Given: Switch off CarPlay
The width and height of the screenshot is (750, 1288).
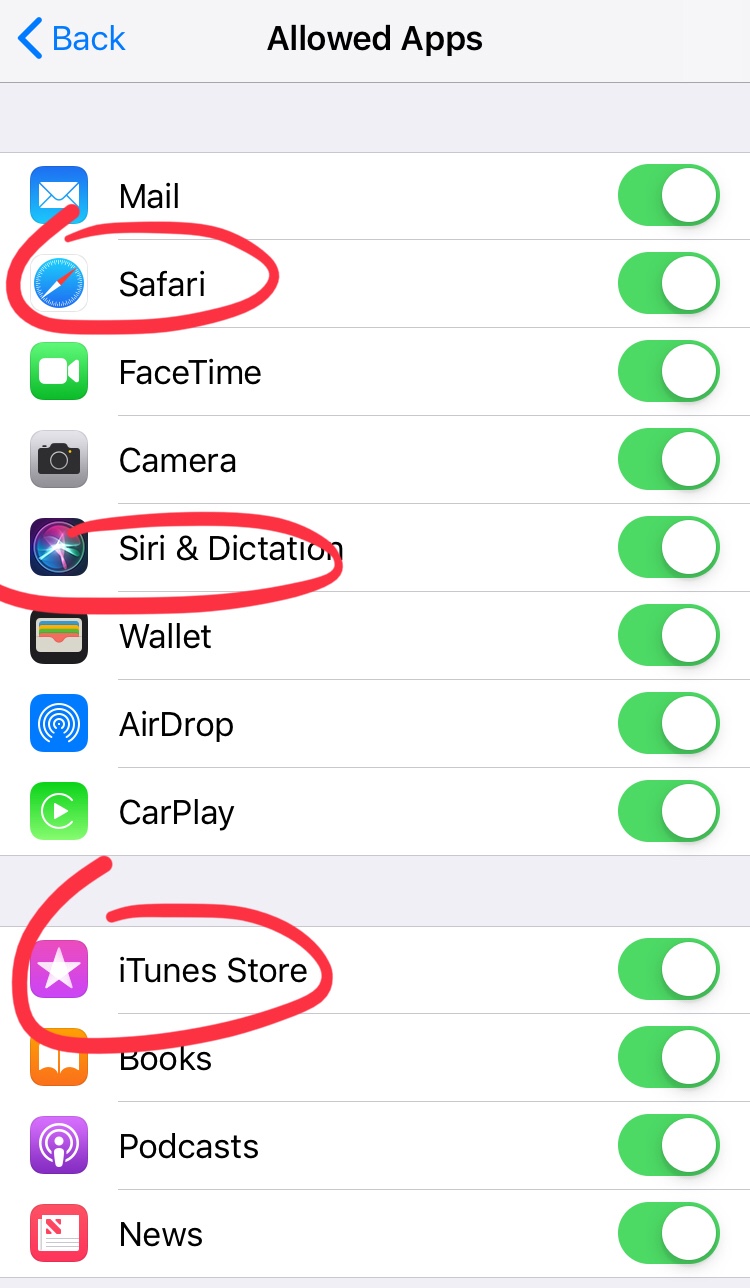Looking at the screenshot, I should tap(668, 812).
